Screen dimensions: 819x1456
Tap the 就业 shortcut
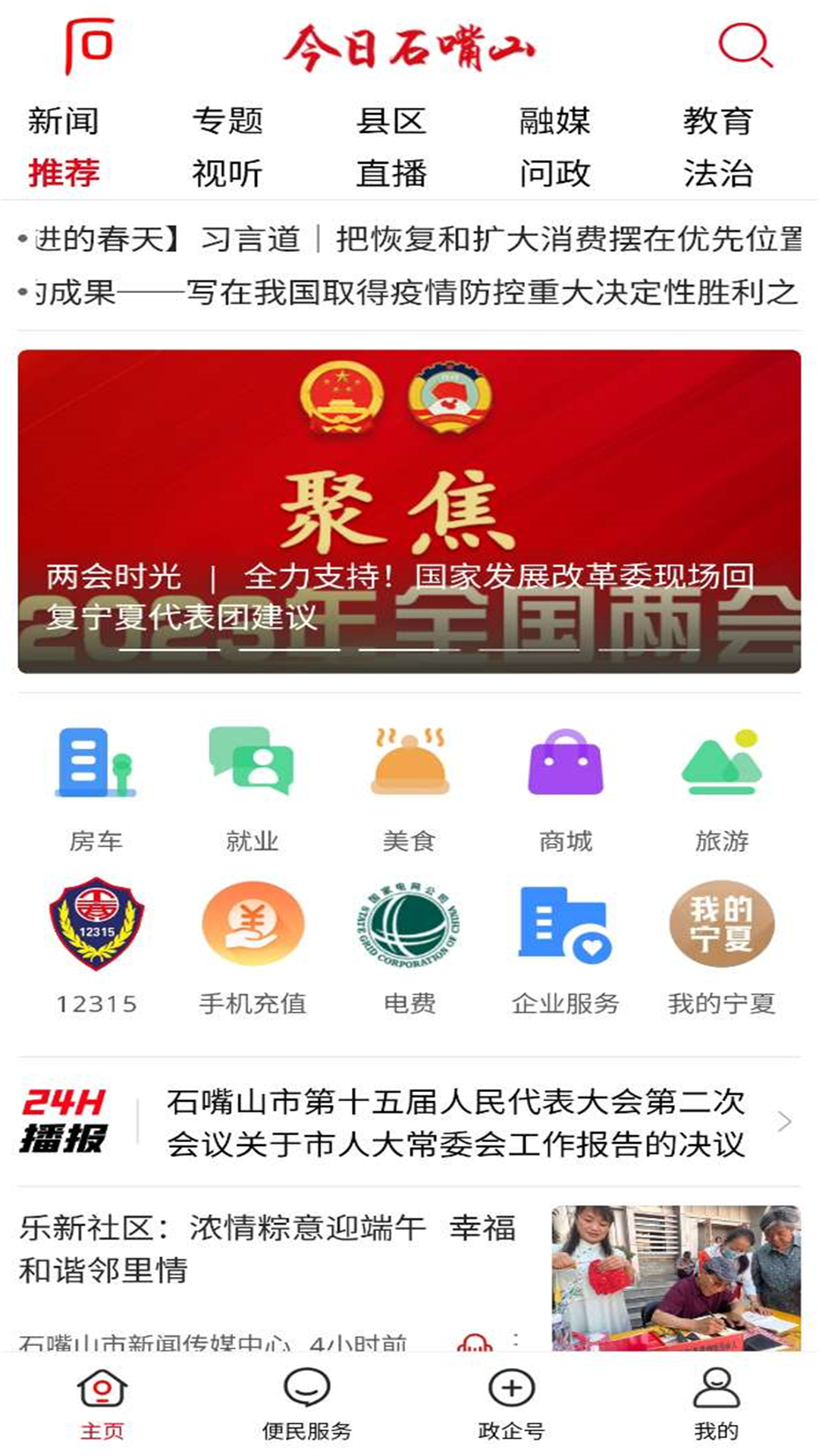[253, 789]
